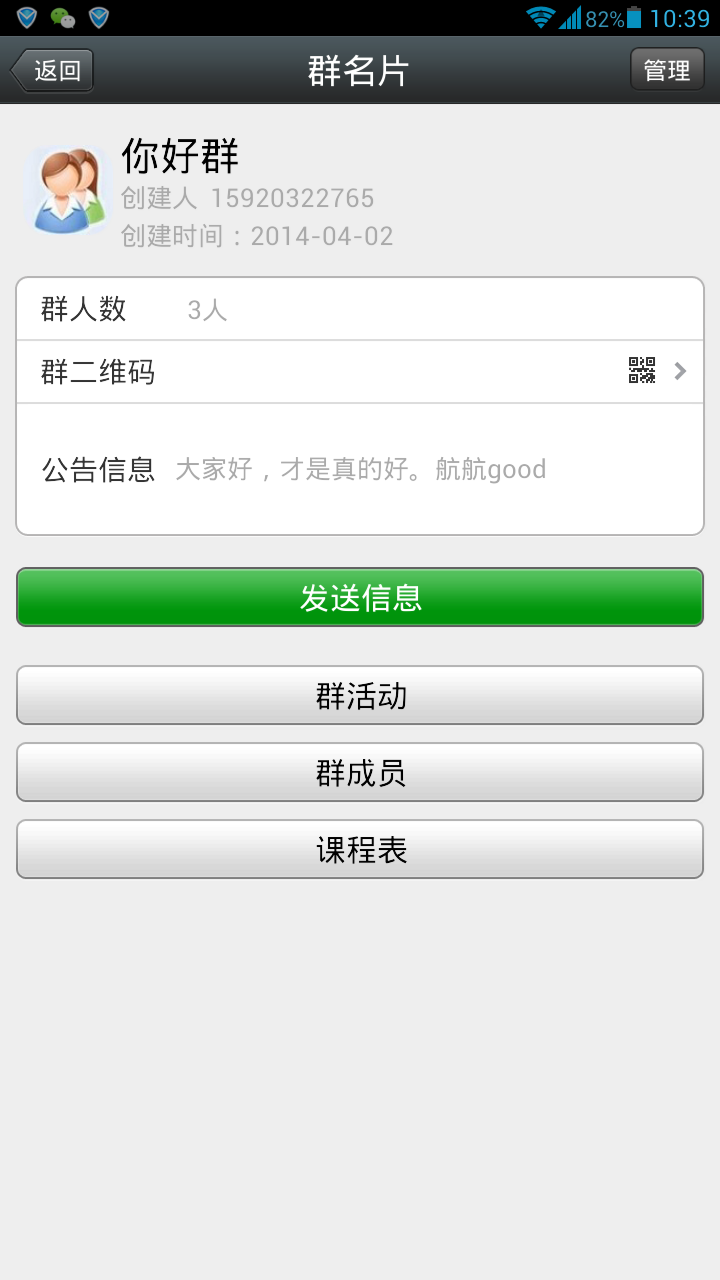Tap the green 发送信息 button

[x=360, y=597]
